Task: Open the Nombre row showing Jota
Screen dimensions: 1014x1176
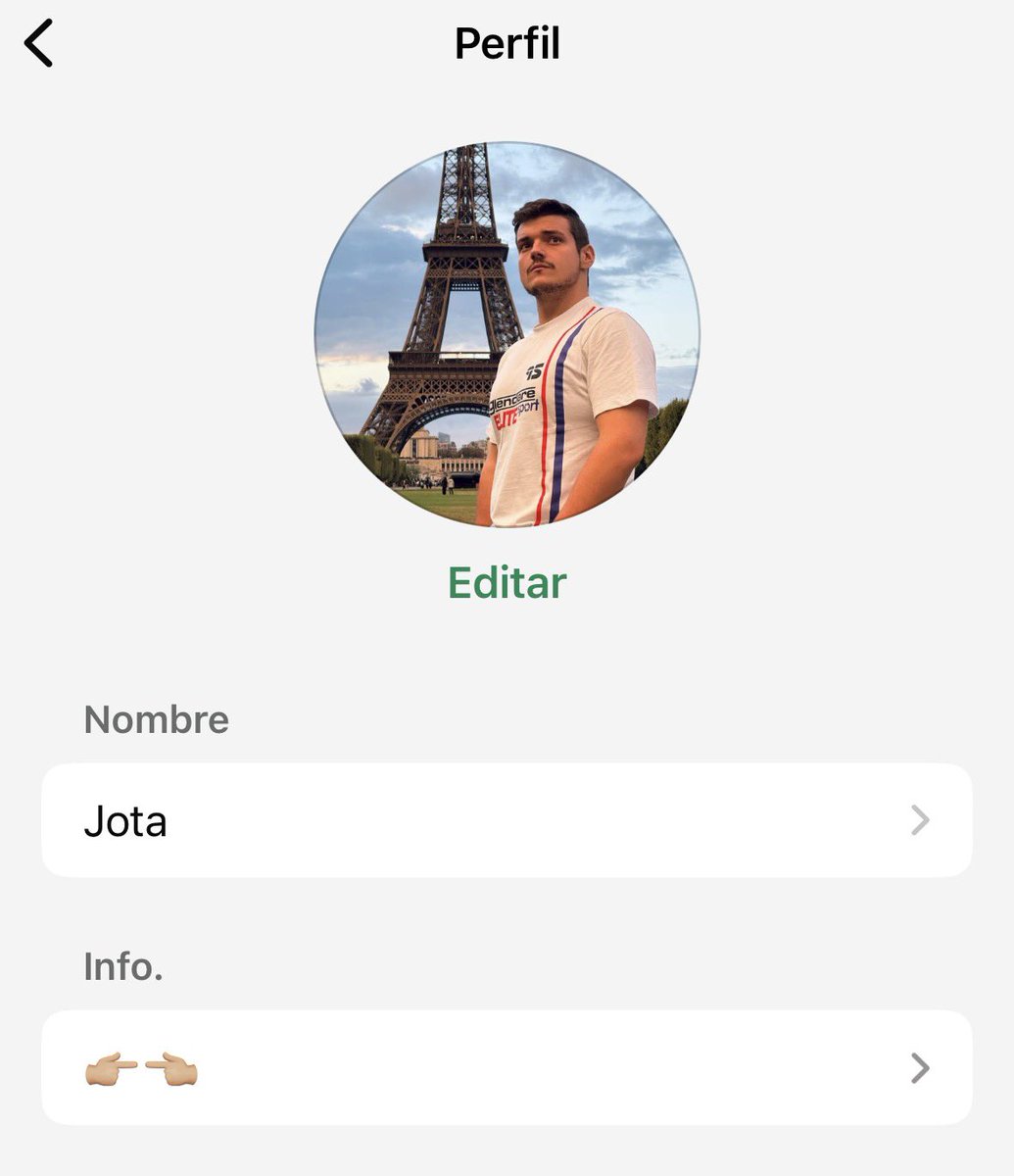Action: tap(507, 820)
